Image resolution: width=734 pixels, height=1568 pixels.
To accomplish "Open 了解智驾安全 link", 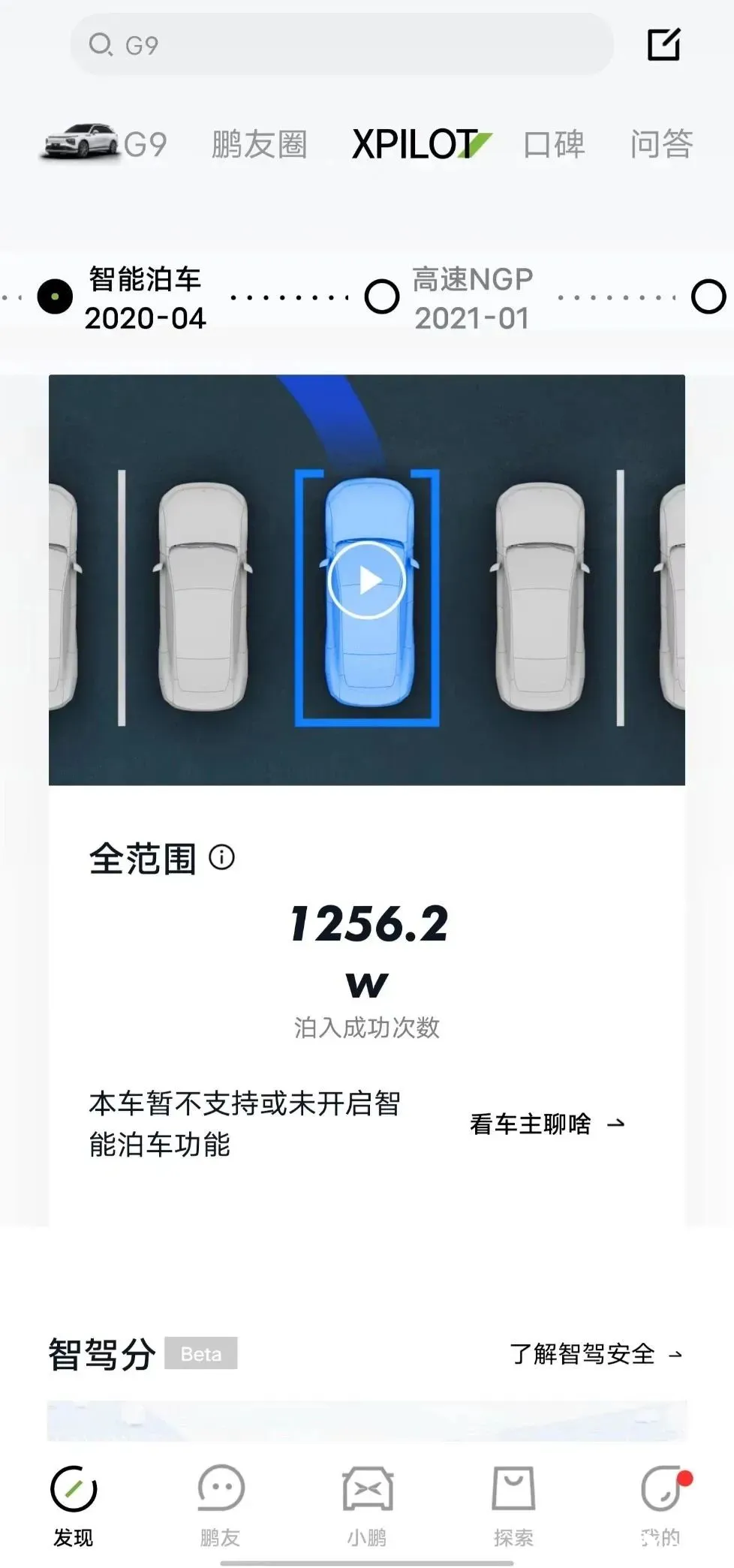I will (595, 1354).
